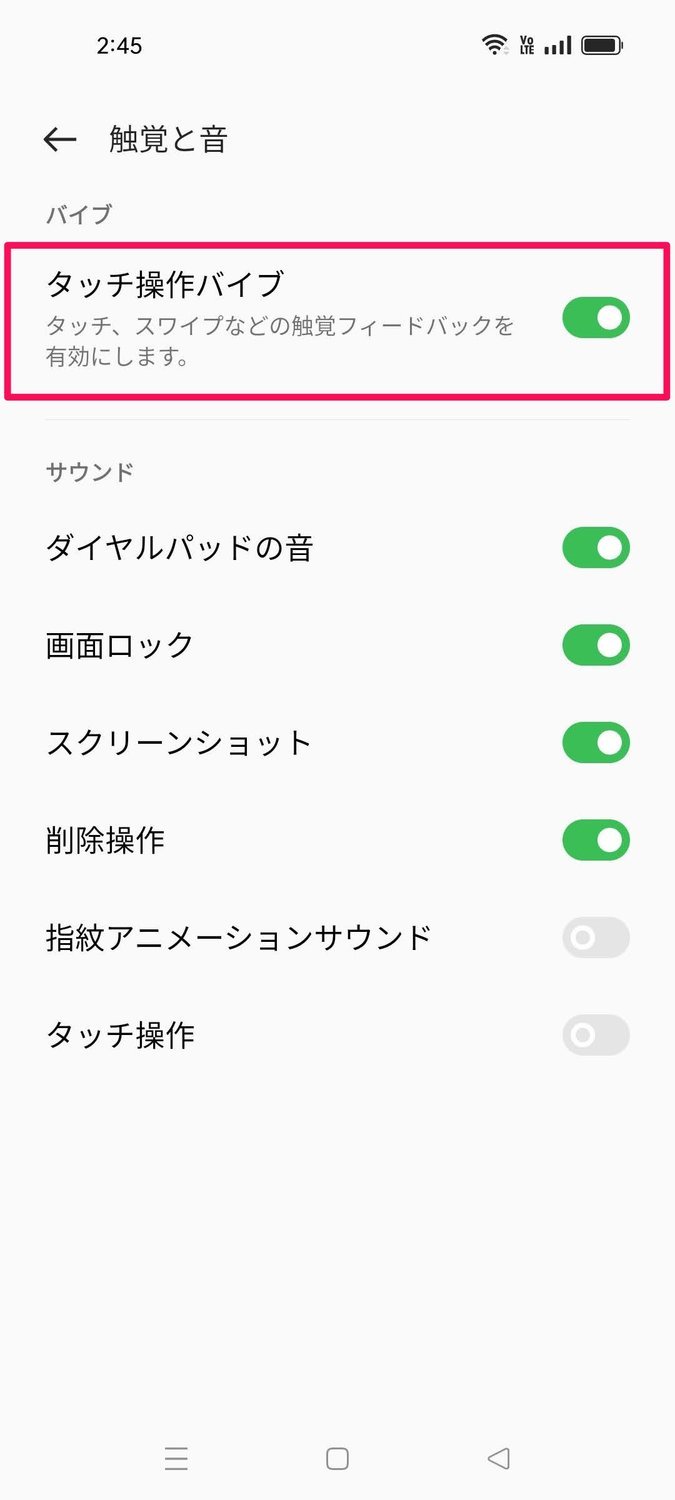Turn off ダイヤルパッドの音 sound
This screenshot has width=675, height=1500.
point(596,548)
